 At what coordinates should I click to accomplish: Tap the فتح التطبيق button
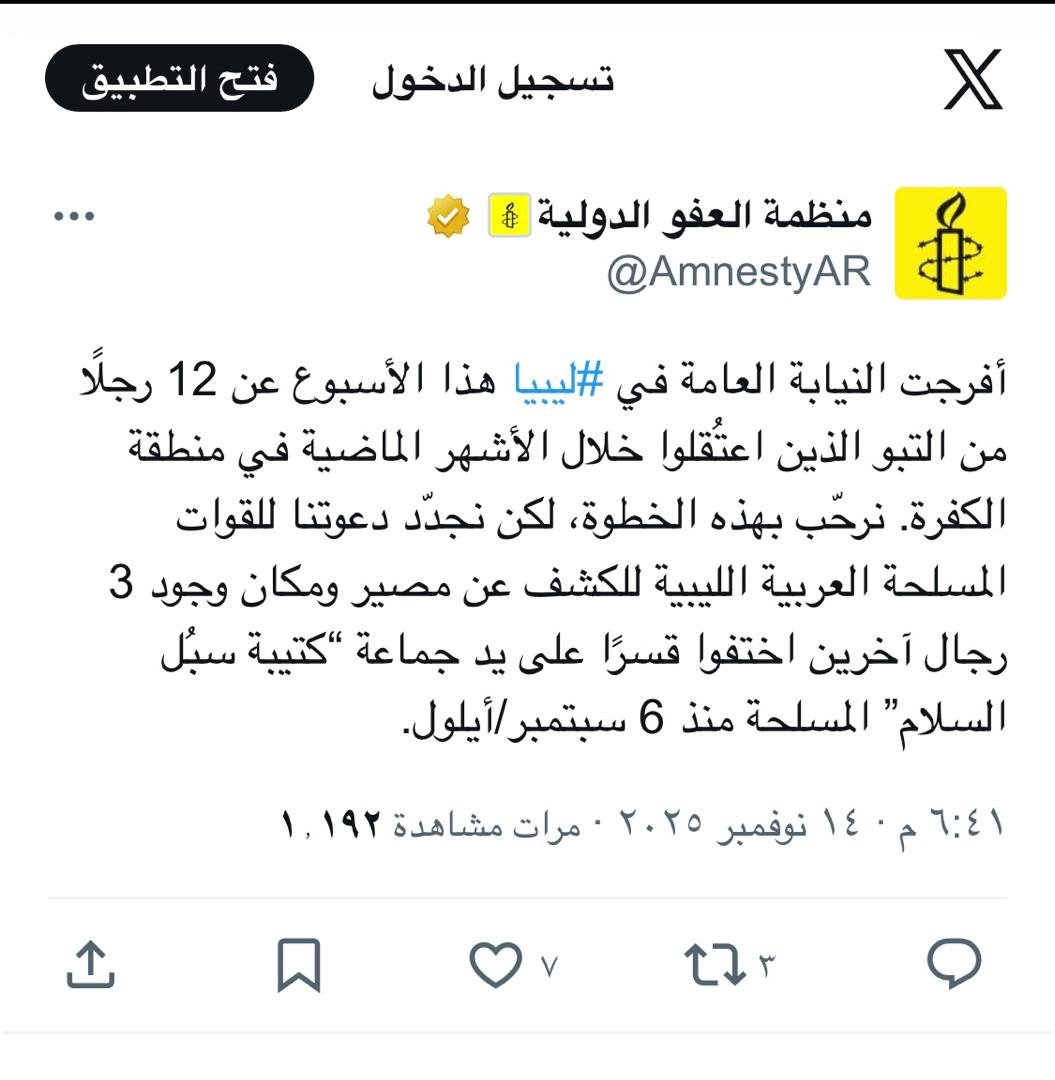pos(179,78)
